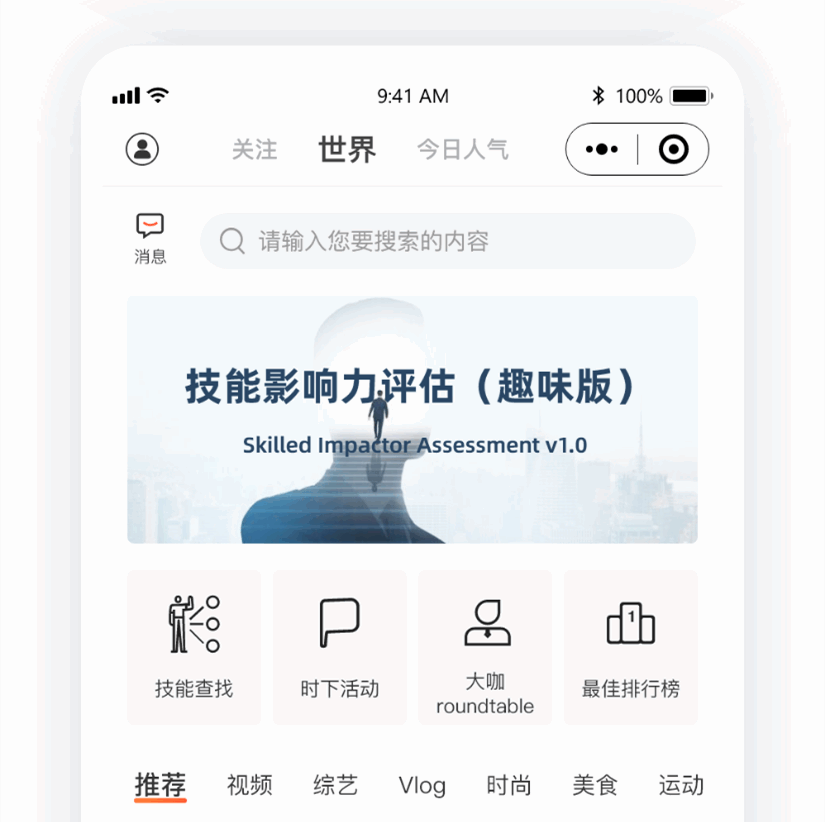Open 技能查找 tile

click(x=194, y=647)
